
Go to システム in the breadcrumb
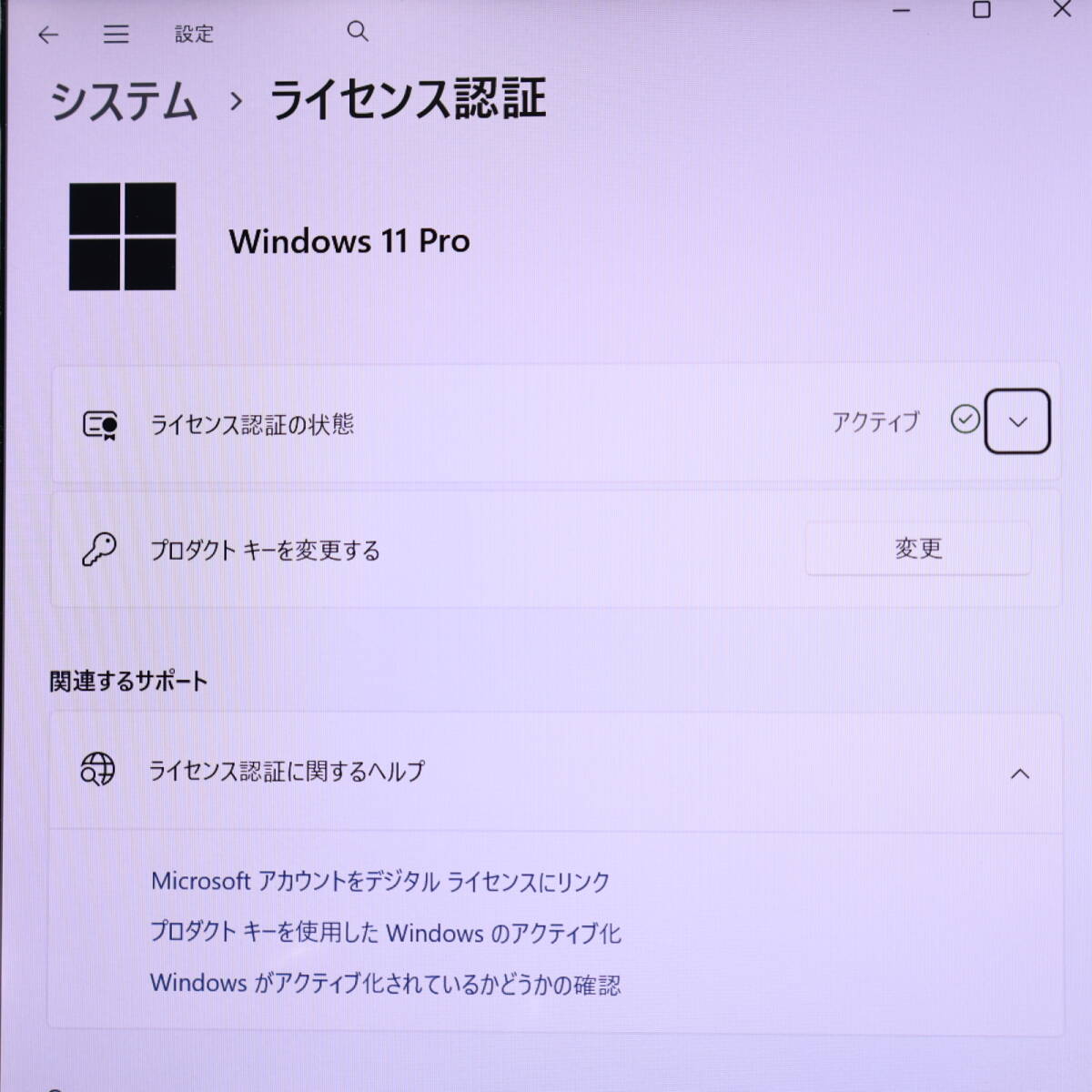point(123,100)
